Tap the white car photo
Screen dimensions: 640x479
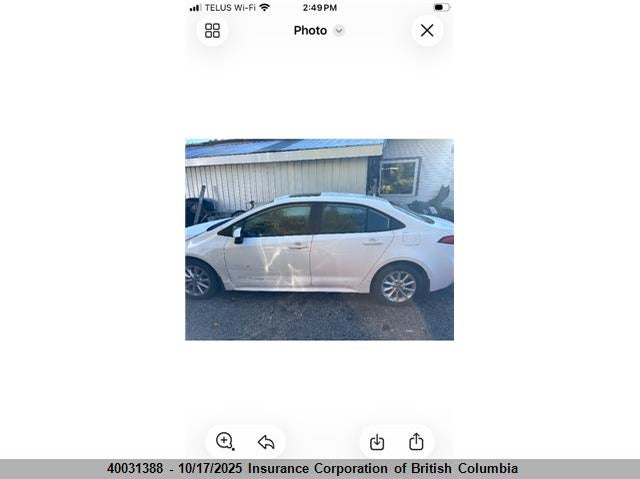coord(319,240)
